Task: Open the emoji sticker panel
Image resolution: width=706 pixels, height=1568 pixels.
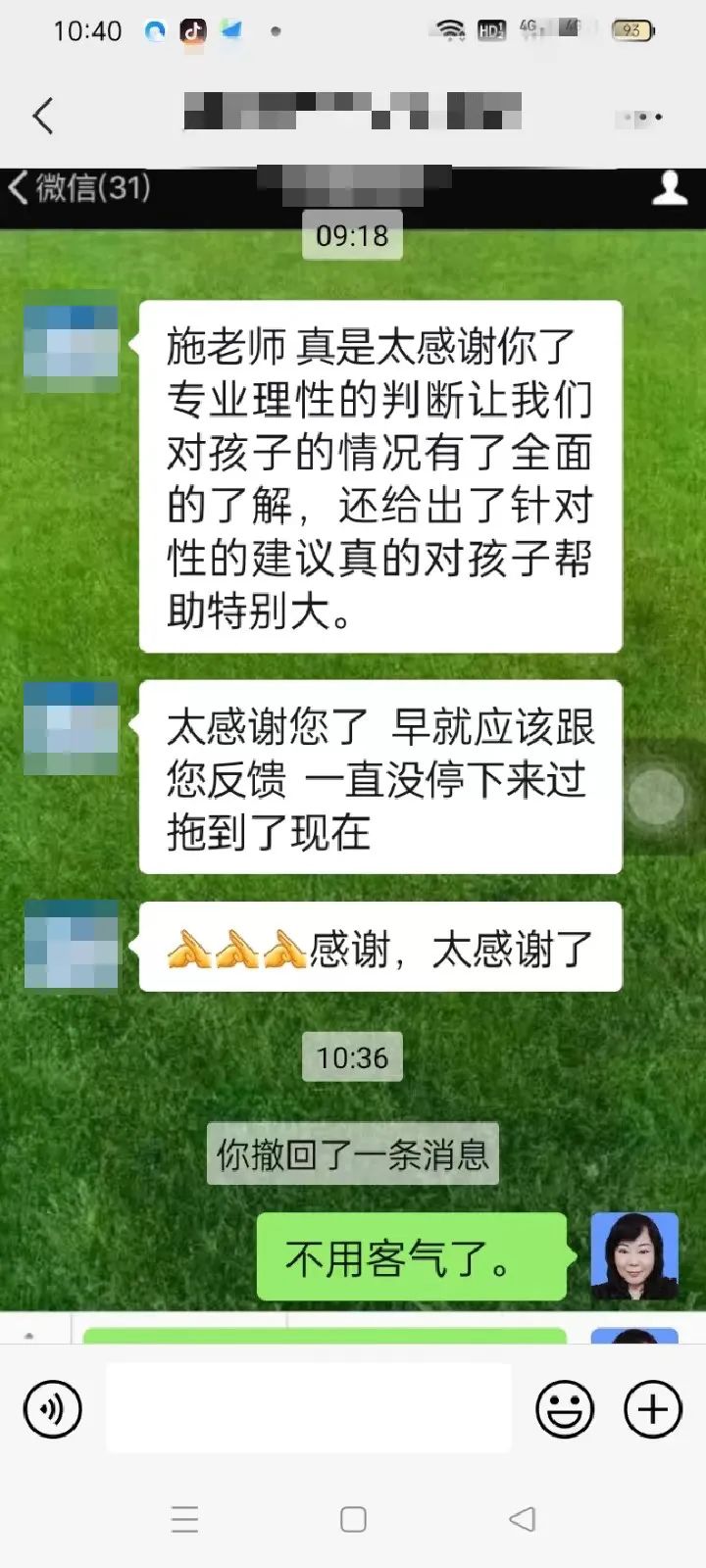Action: coord(565,1409)
